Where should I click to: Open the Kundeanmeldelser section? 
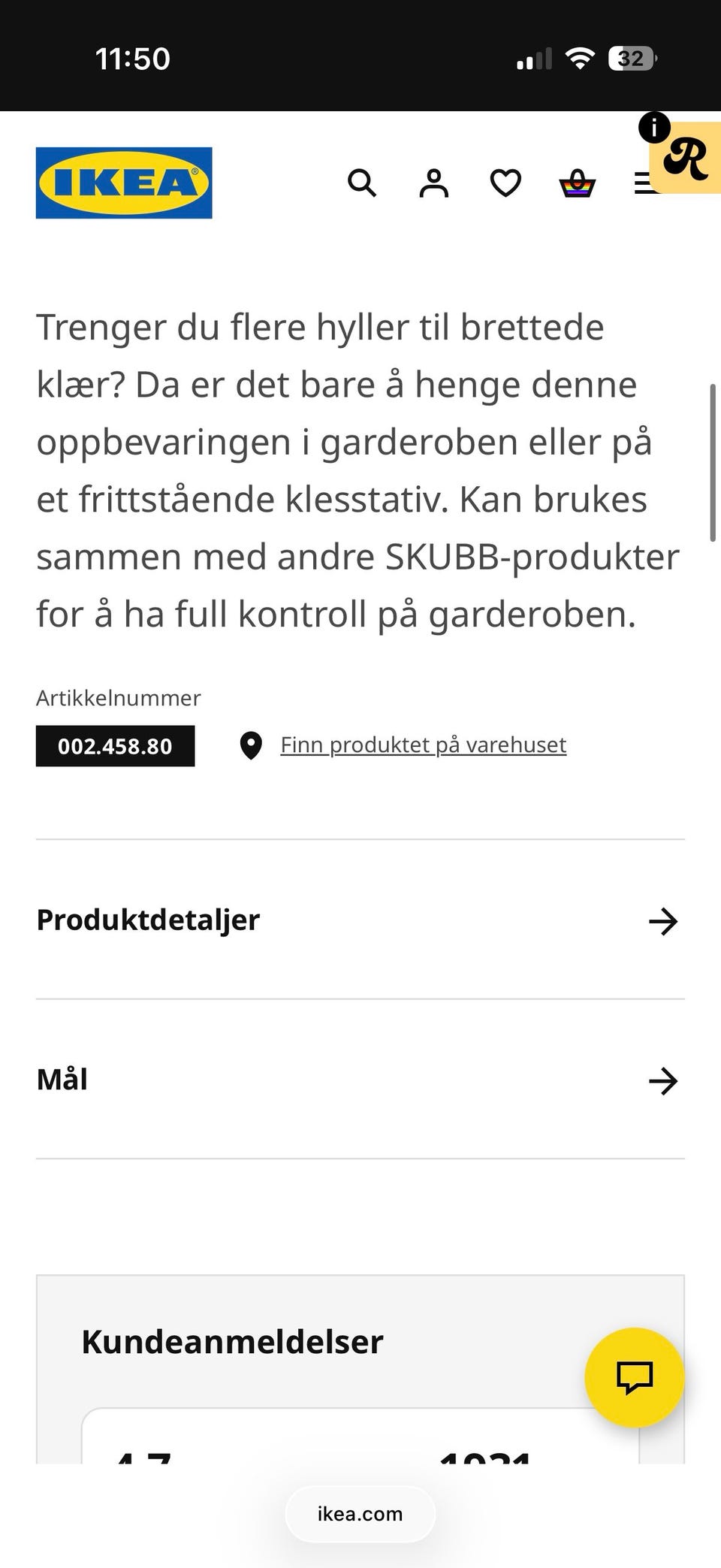click(x=231, y=1342)
